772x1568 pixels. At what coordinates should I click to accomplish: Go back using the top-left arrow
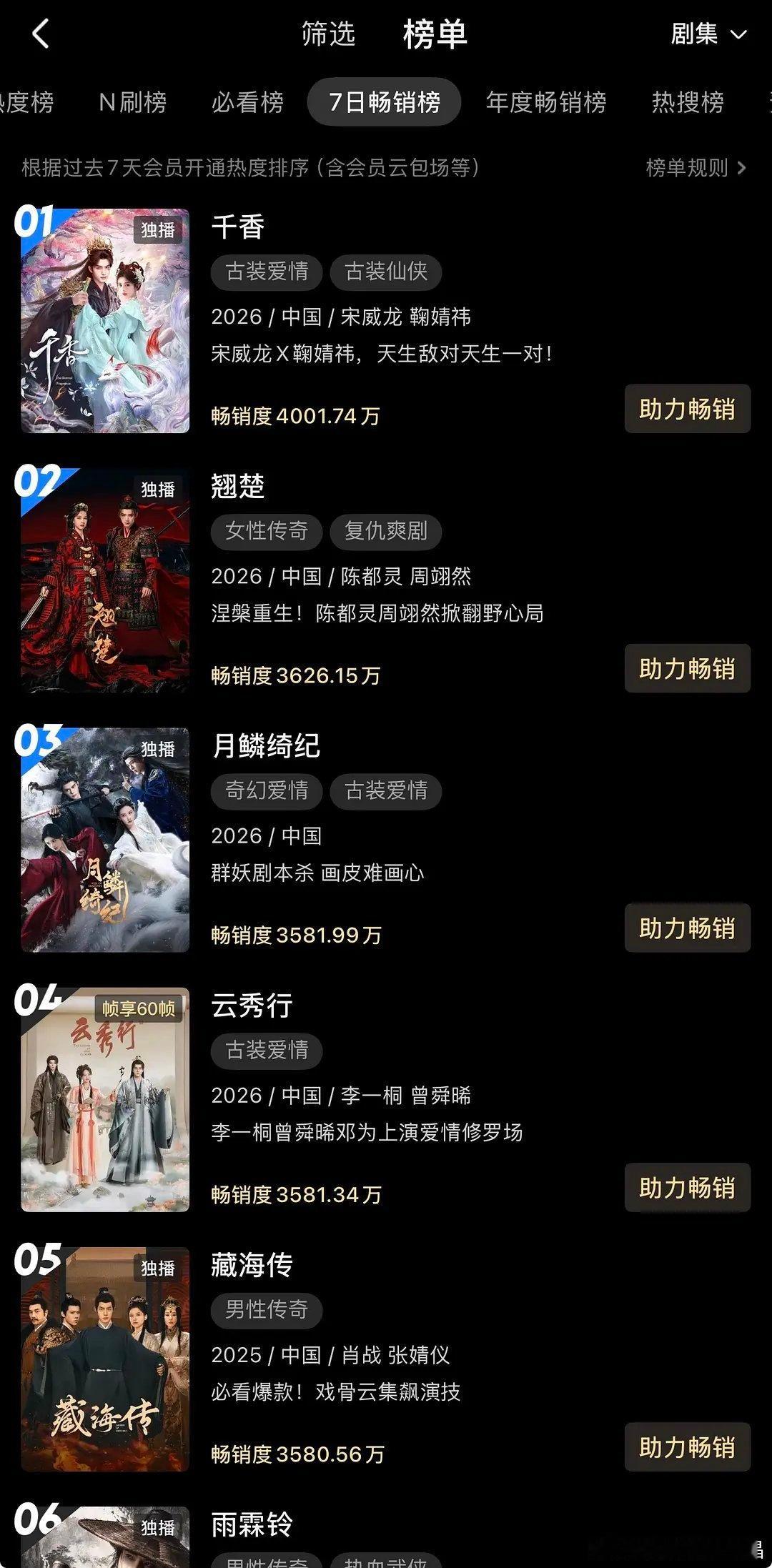coord(41,34)
